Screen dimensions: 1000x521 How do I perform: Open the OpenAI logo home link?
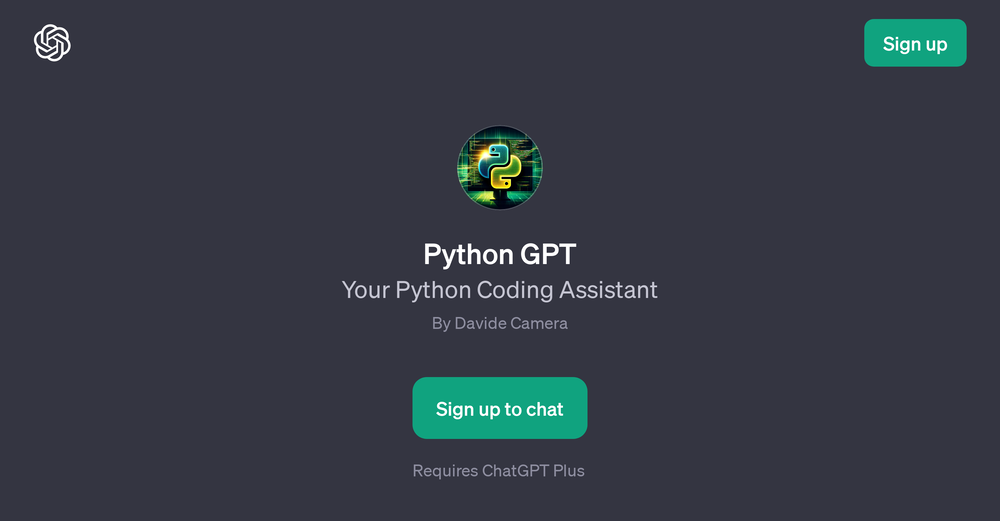click(52, 43)
